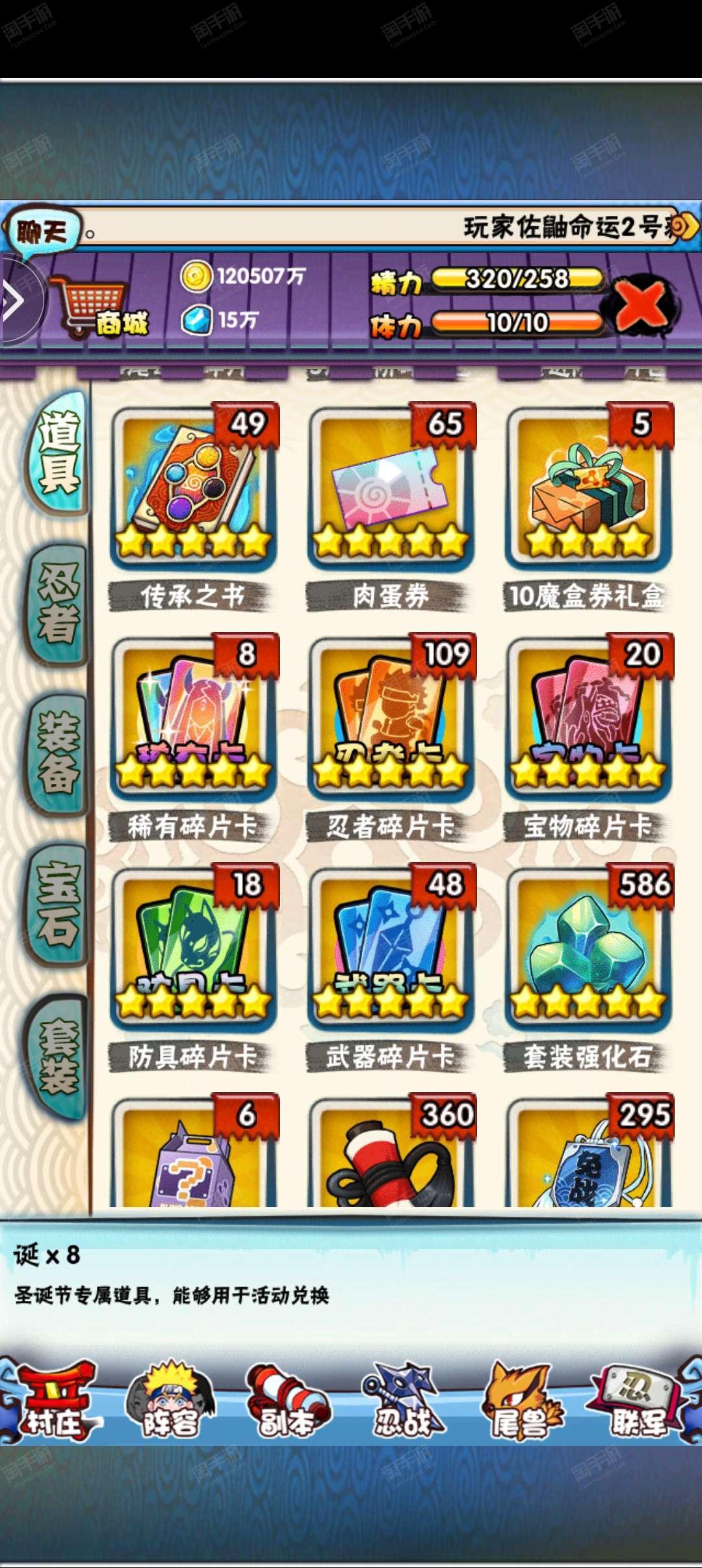
Task: Select the 肉蛋券 ticket item
Action: click(x=391, y=488)
